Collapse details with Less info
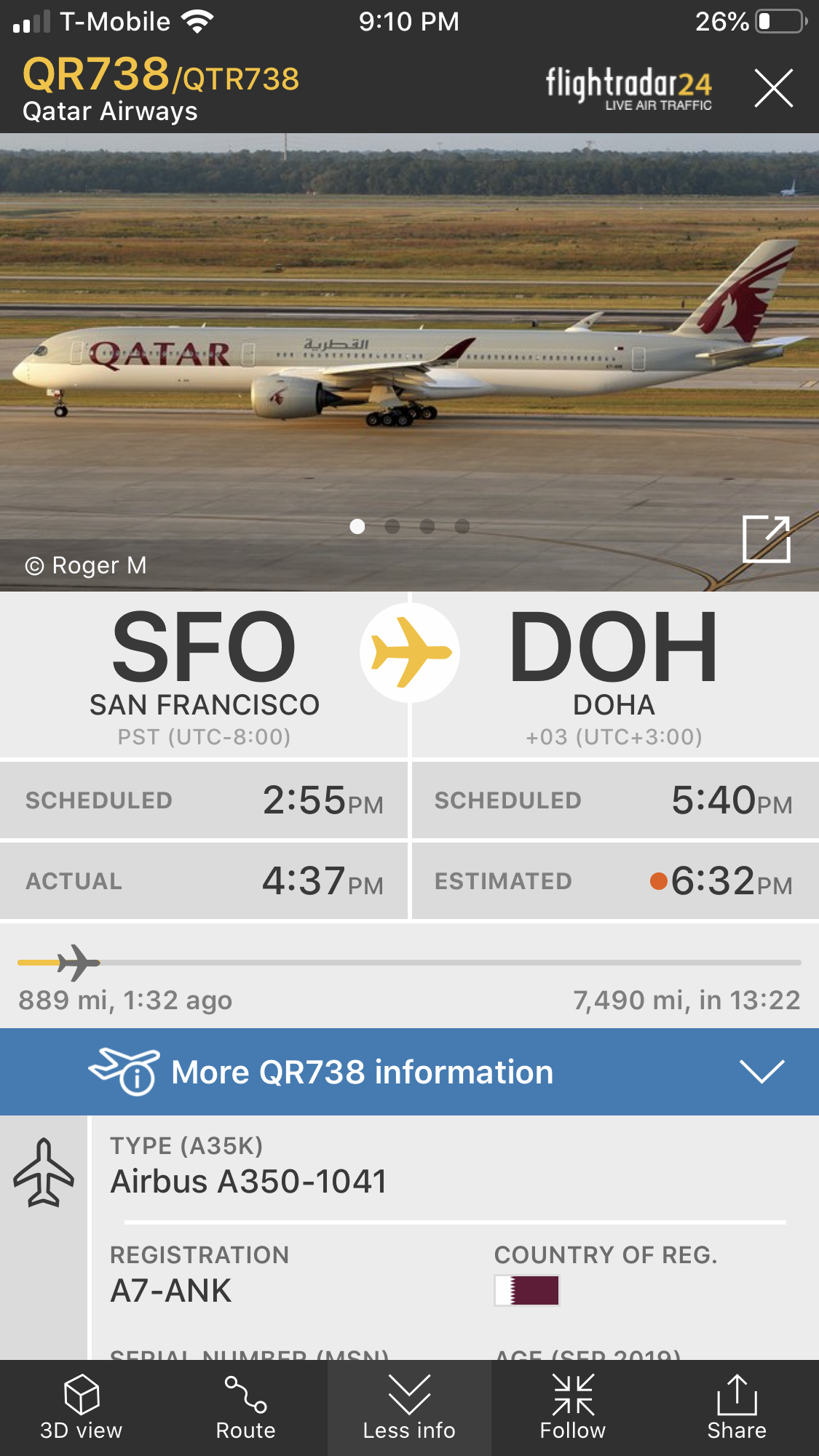This screenshot has height=1456, width=819. 409,1408
